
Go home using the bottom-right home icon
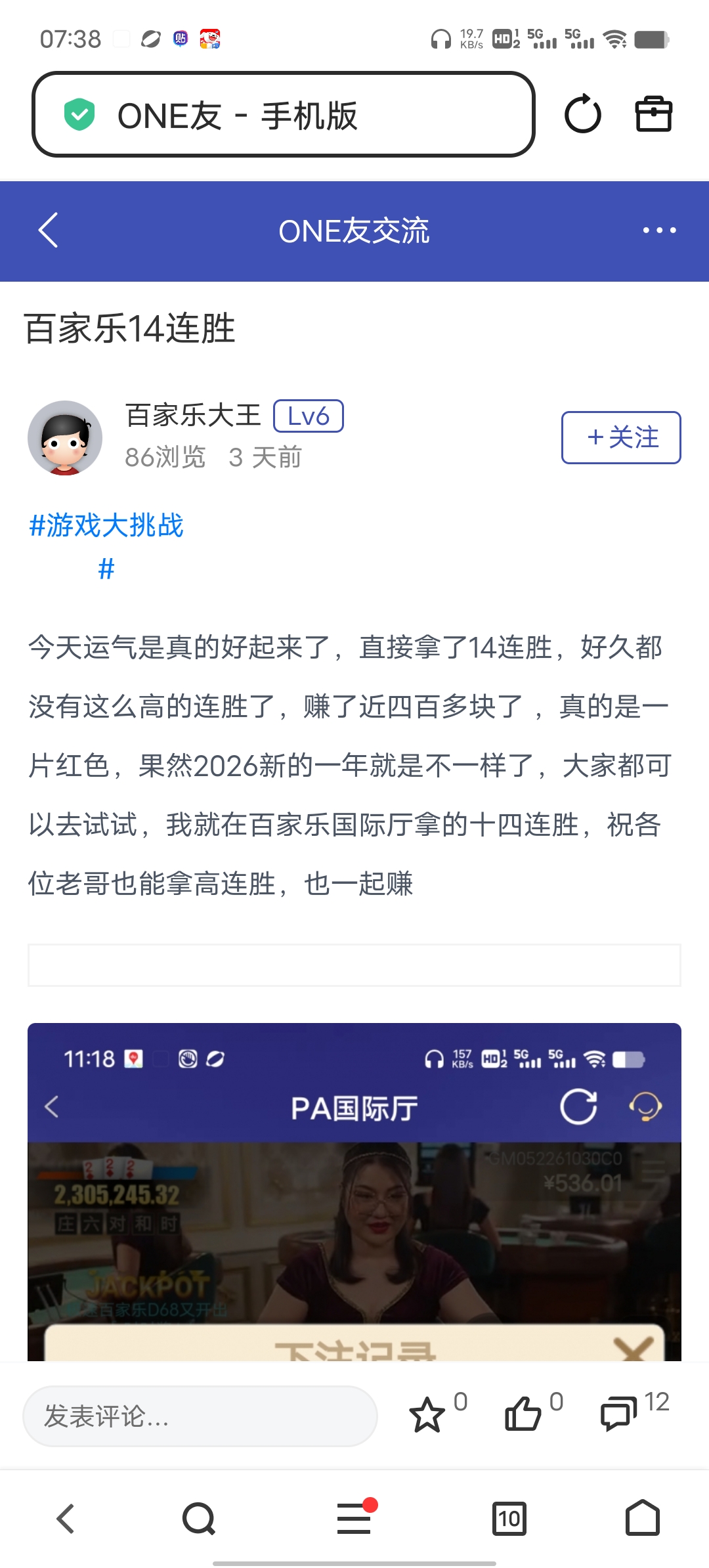click(x=643, y=1518)
